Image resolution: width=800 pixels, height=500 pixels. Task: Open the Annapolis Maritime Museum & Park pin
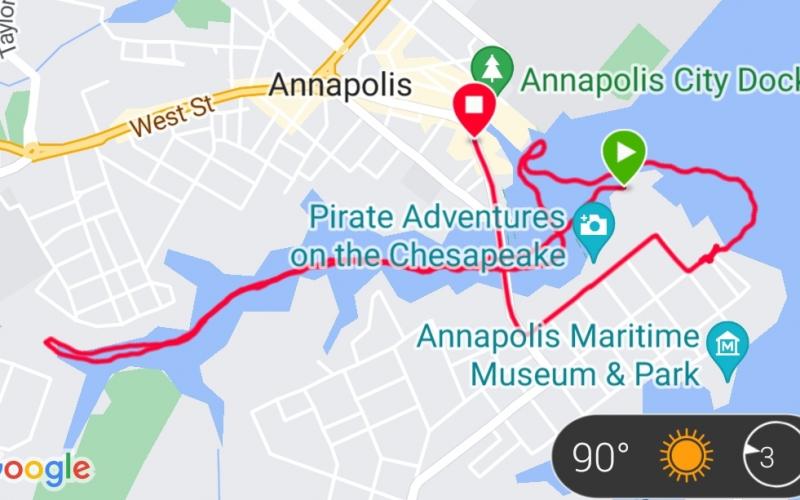tap(727, 344)
